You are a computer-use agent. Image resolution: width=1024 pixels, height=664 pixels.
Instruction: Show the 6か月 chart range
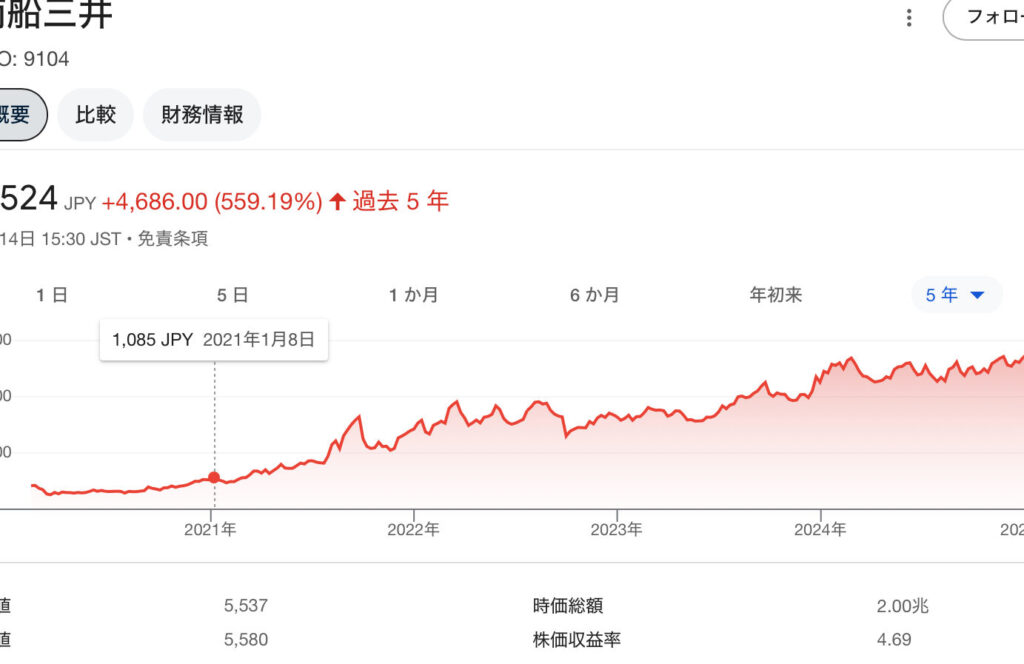[595, 295]
